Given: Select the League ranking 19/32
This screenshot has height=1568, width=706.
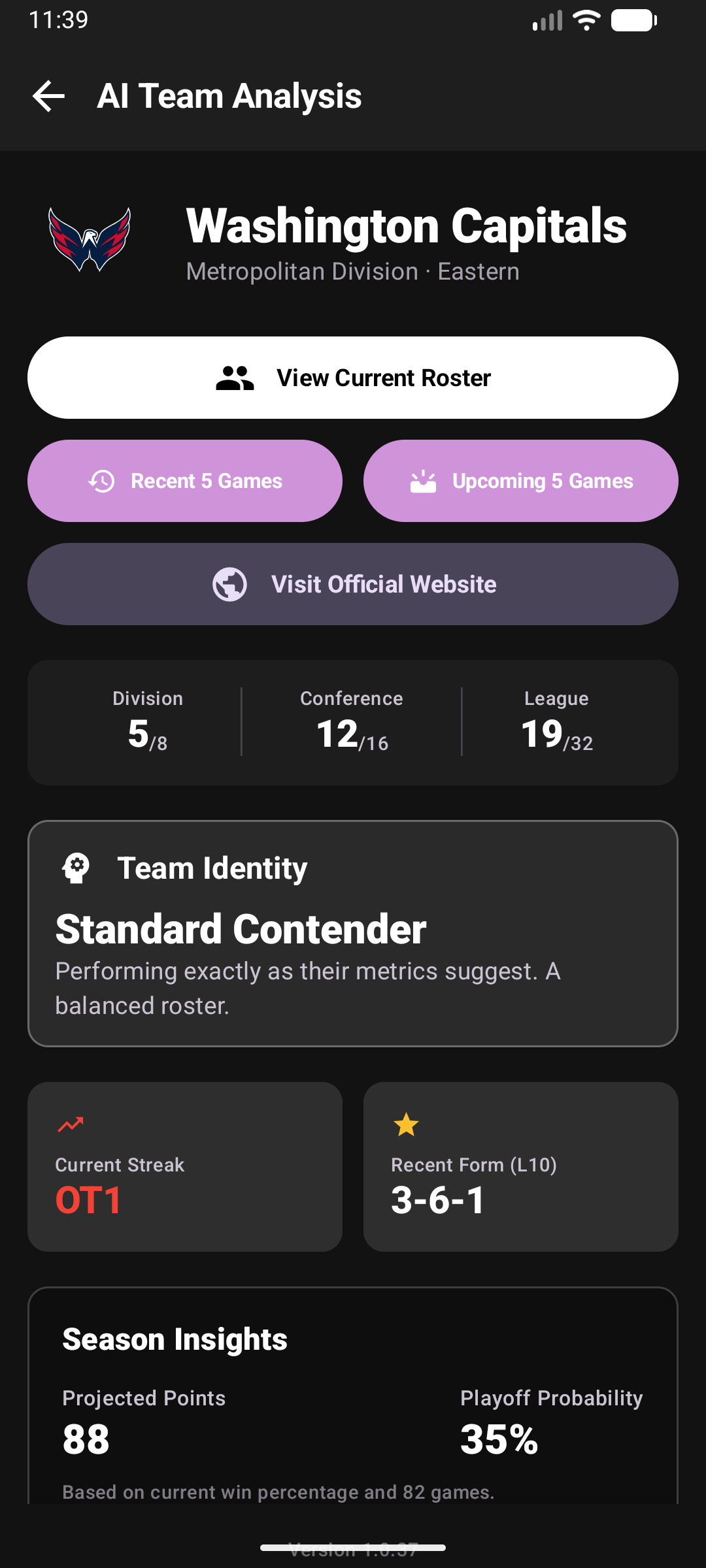Looking at the screenshot, I should 557,722.
